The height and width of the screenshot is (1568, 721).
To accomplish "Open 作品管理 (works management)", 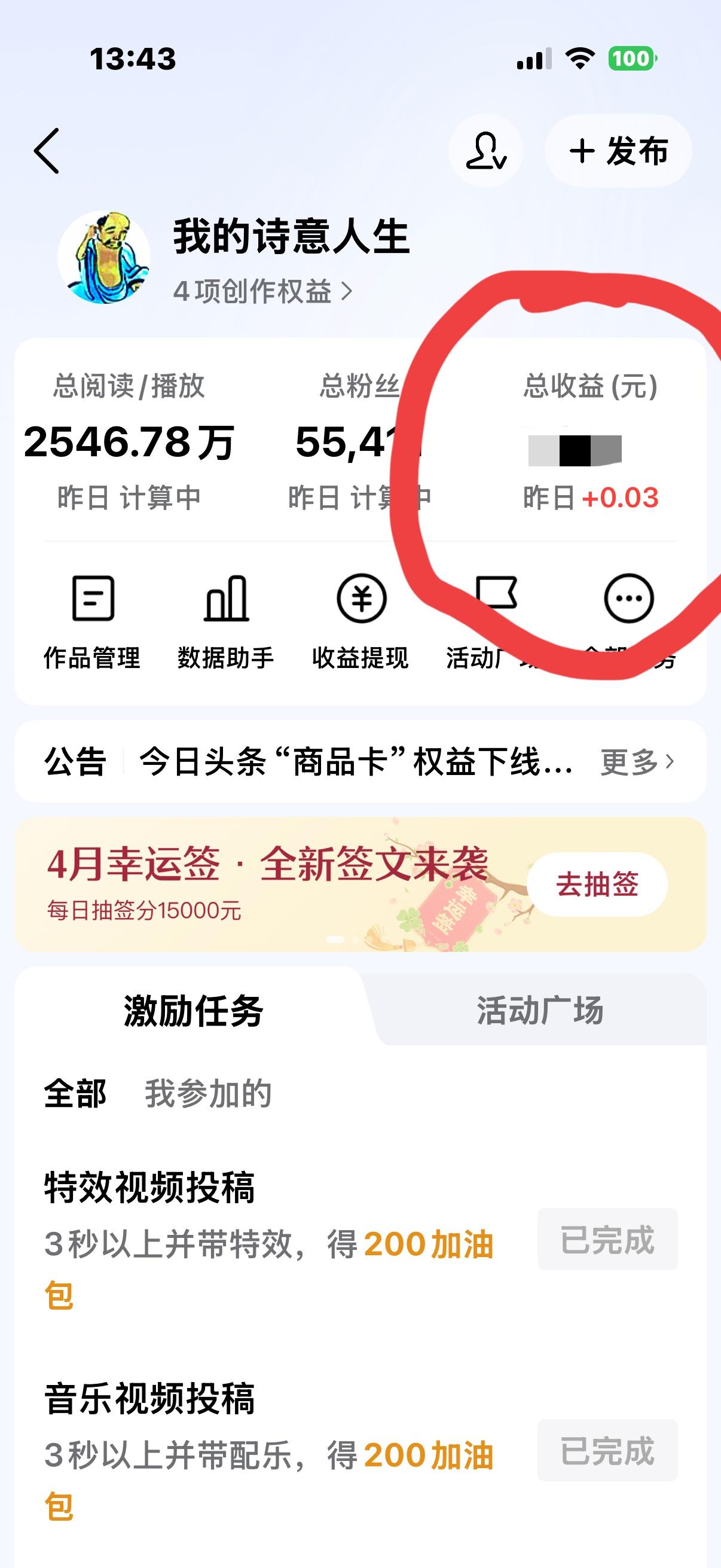I will [94, 615].
